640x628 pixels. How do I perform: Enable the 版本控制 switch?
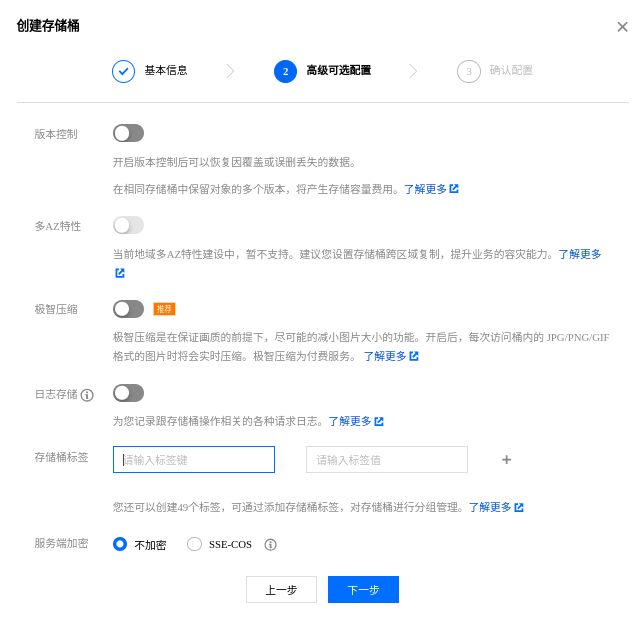[128, 133]
